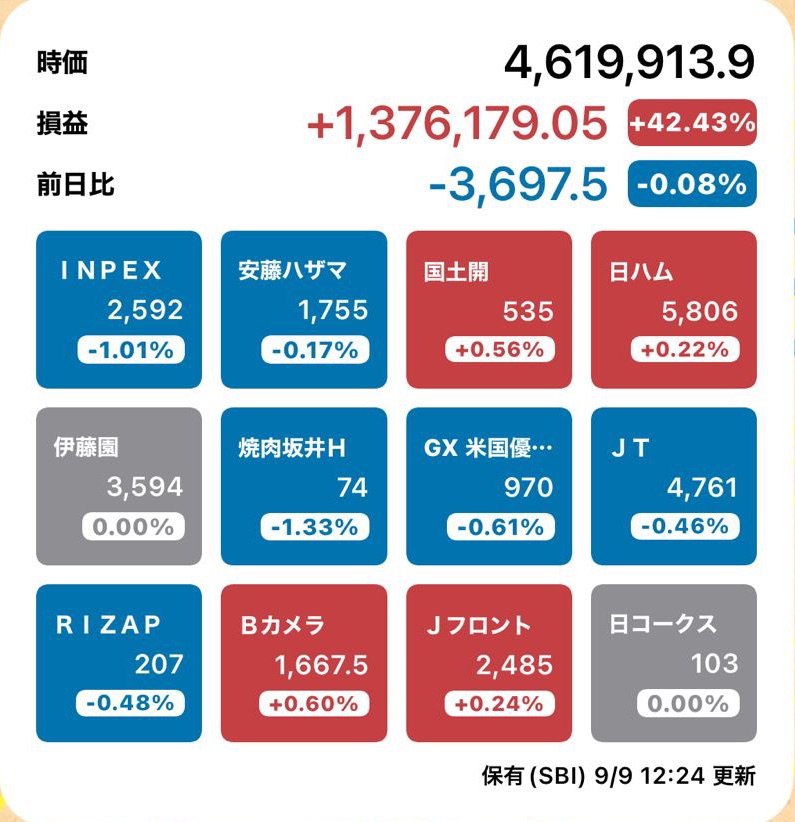
Task: Open the 安藤ハザマ stock tile
Action: (x=304, y=310)
